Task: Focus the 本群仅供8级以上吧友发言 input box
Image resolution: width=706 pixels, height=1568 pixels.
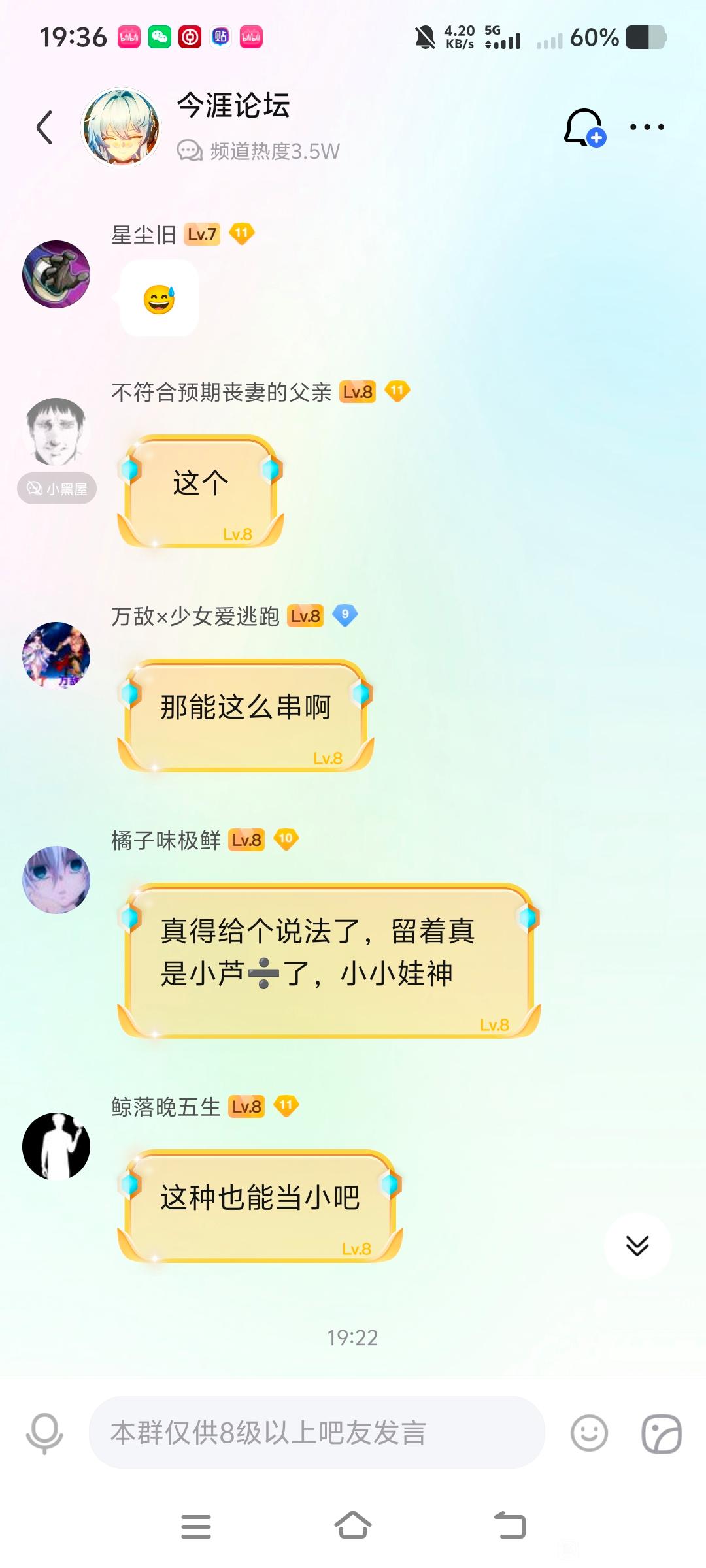Action: point(316,1433)
